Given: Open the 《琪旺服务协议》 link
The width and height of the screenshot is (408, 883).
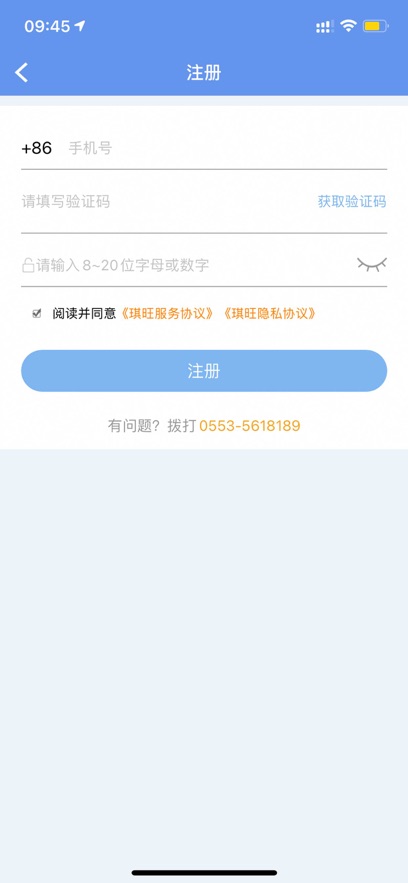Looking at the screenshot, I should (168, 314).
